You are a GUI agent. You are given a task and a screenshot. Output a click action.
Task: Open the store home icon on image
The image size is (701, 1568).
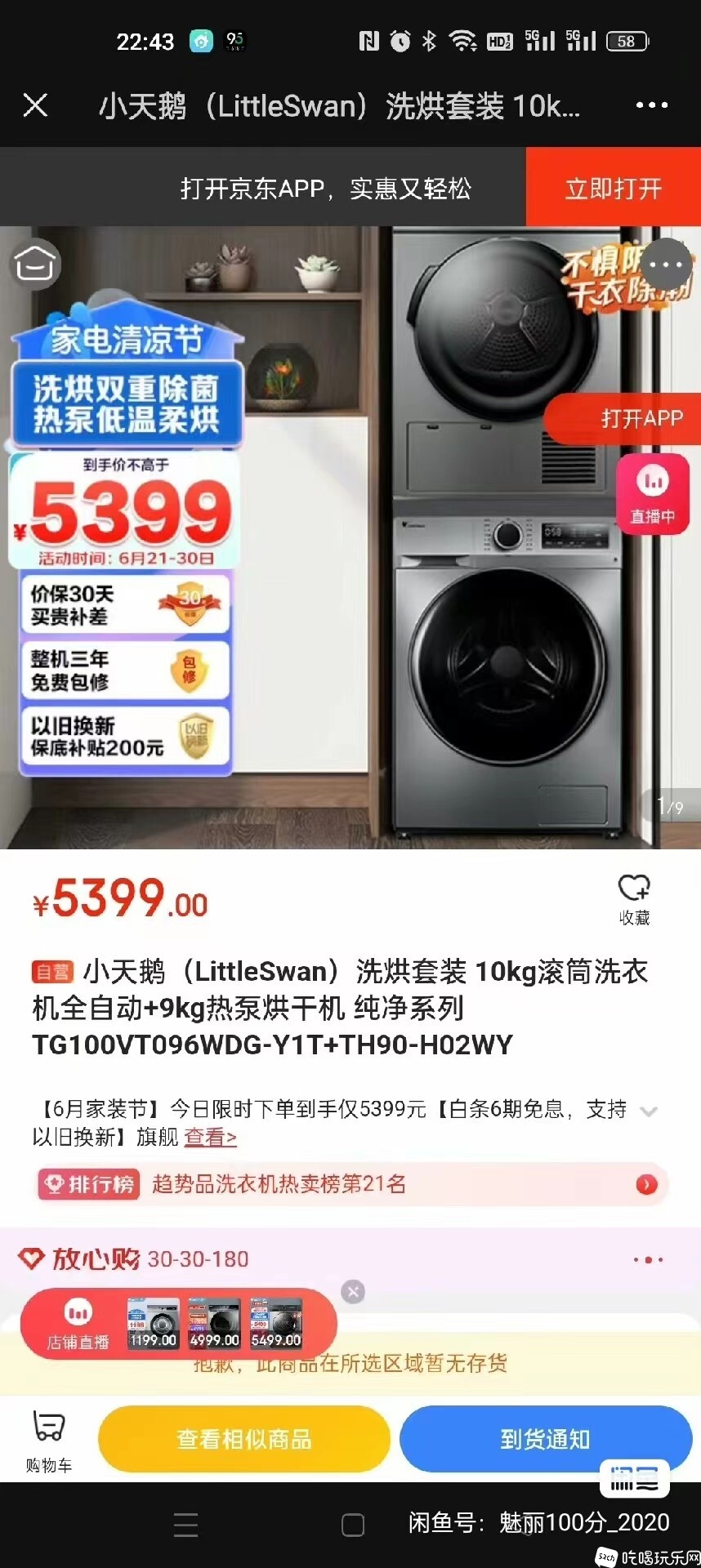click(35, 265)
